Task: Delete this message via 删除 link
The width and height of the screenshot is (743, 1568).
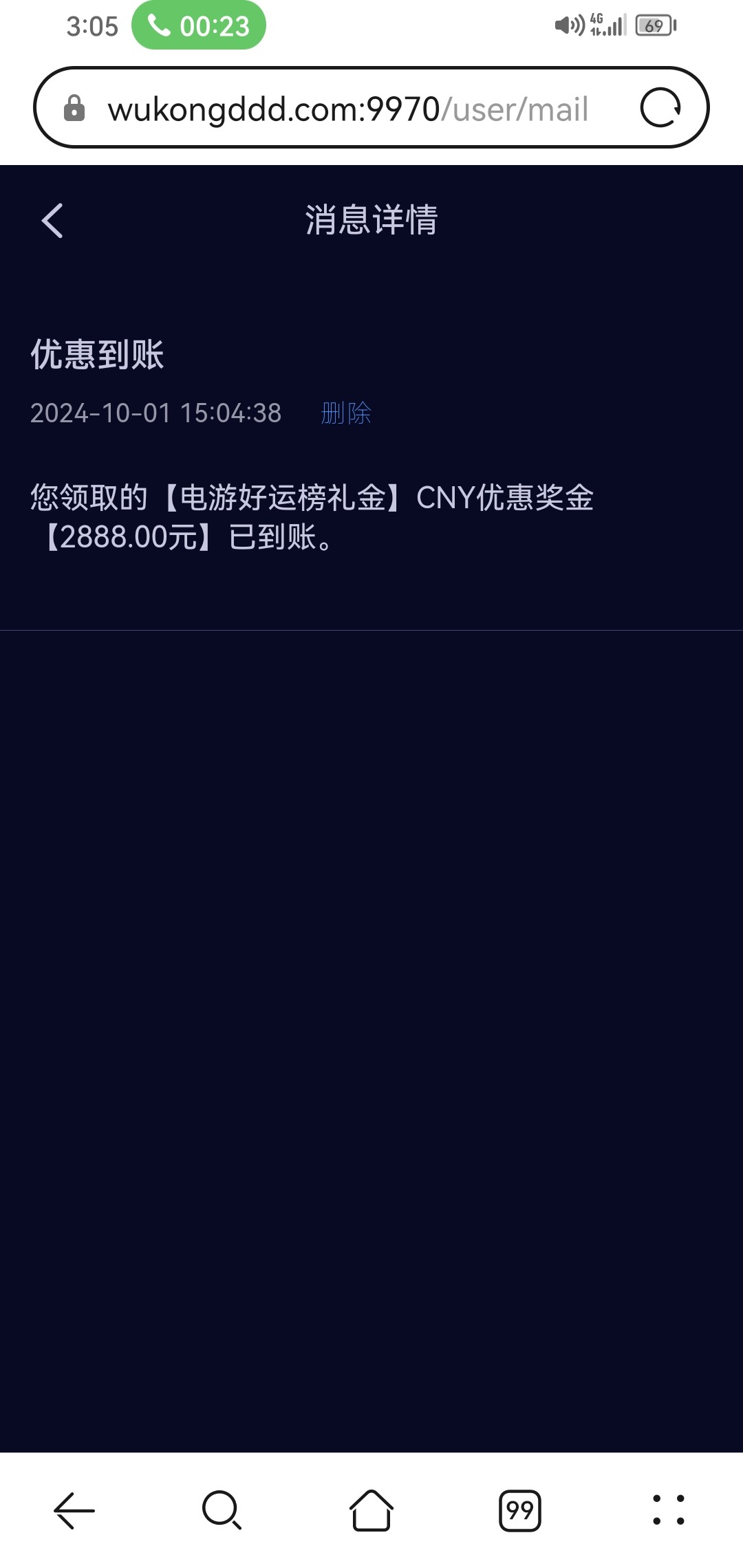Action: [x=346, y=413]
